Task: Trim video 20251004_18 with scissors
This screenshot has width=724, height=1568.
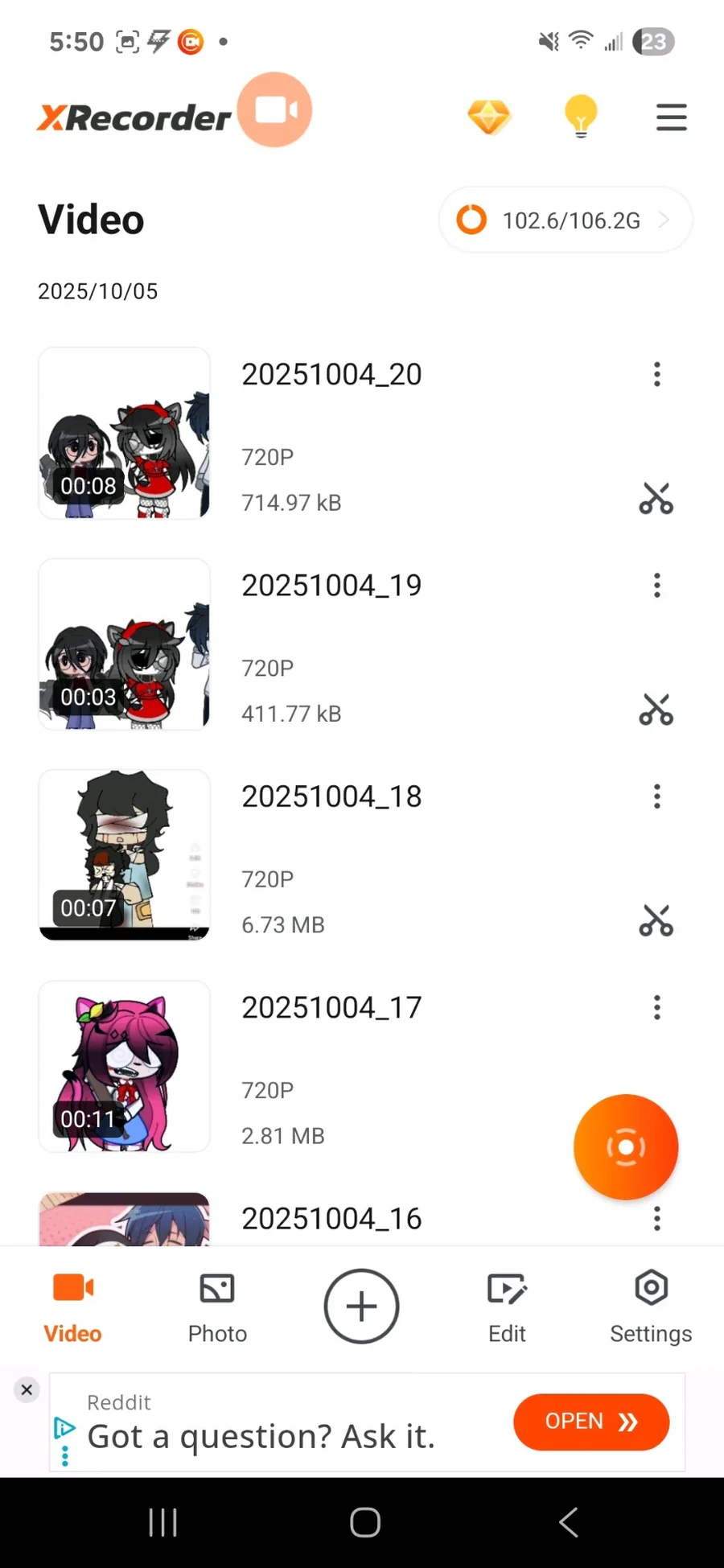Action: pos(656,920)
